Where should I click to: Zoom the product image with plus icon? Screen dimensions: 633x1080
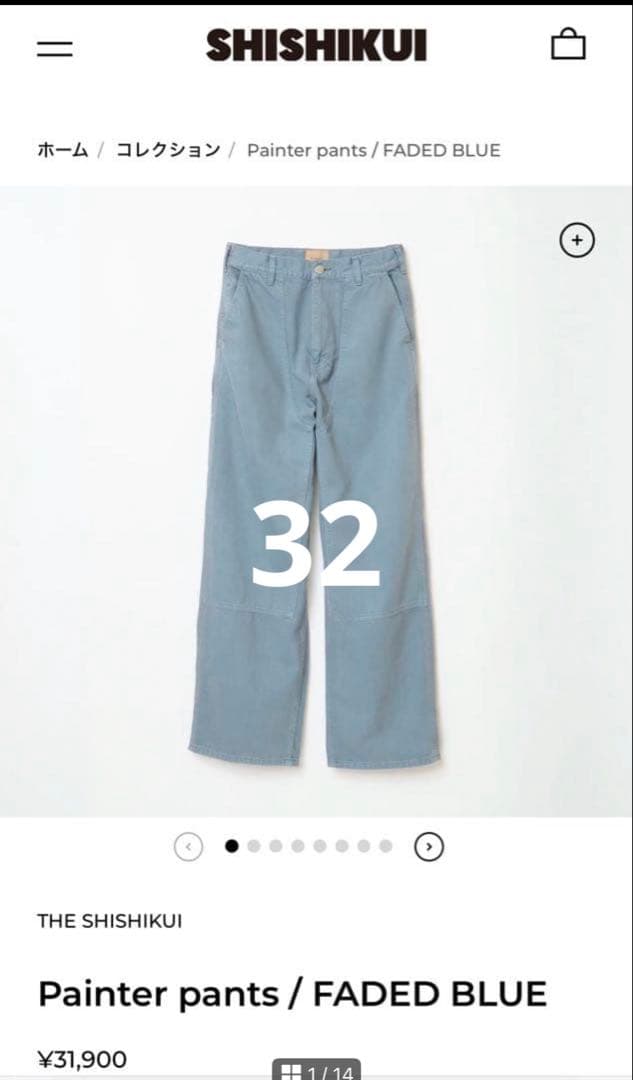pyautogui.click(x=577, y=240)
